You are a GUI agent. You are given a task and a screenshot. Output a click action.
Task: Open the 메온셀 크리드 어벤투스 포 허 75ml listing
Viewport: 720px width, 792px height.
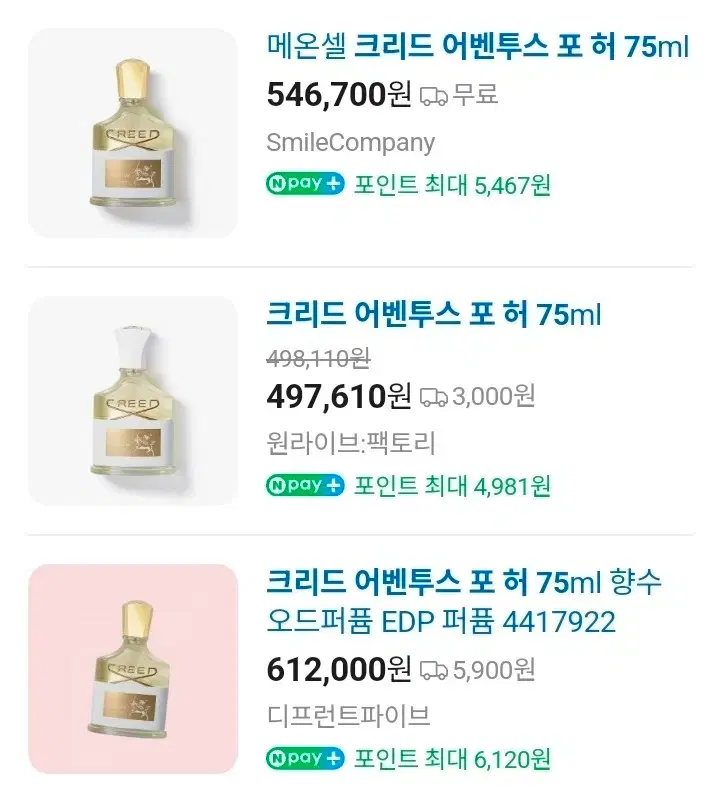[x=485, y=46]
